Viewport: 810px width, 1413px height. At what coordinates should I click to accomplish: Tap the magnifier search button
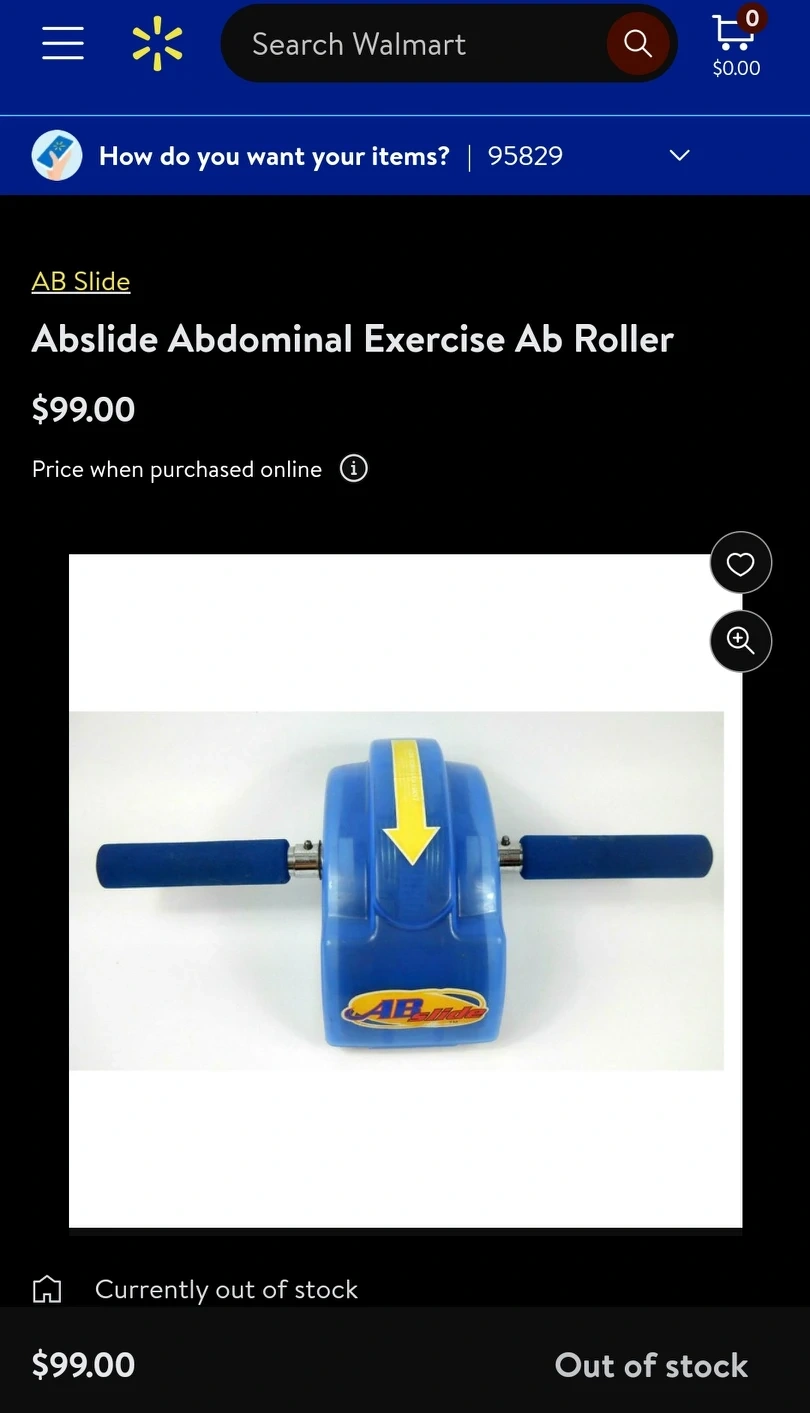(637, 44)
